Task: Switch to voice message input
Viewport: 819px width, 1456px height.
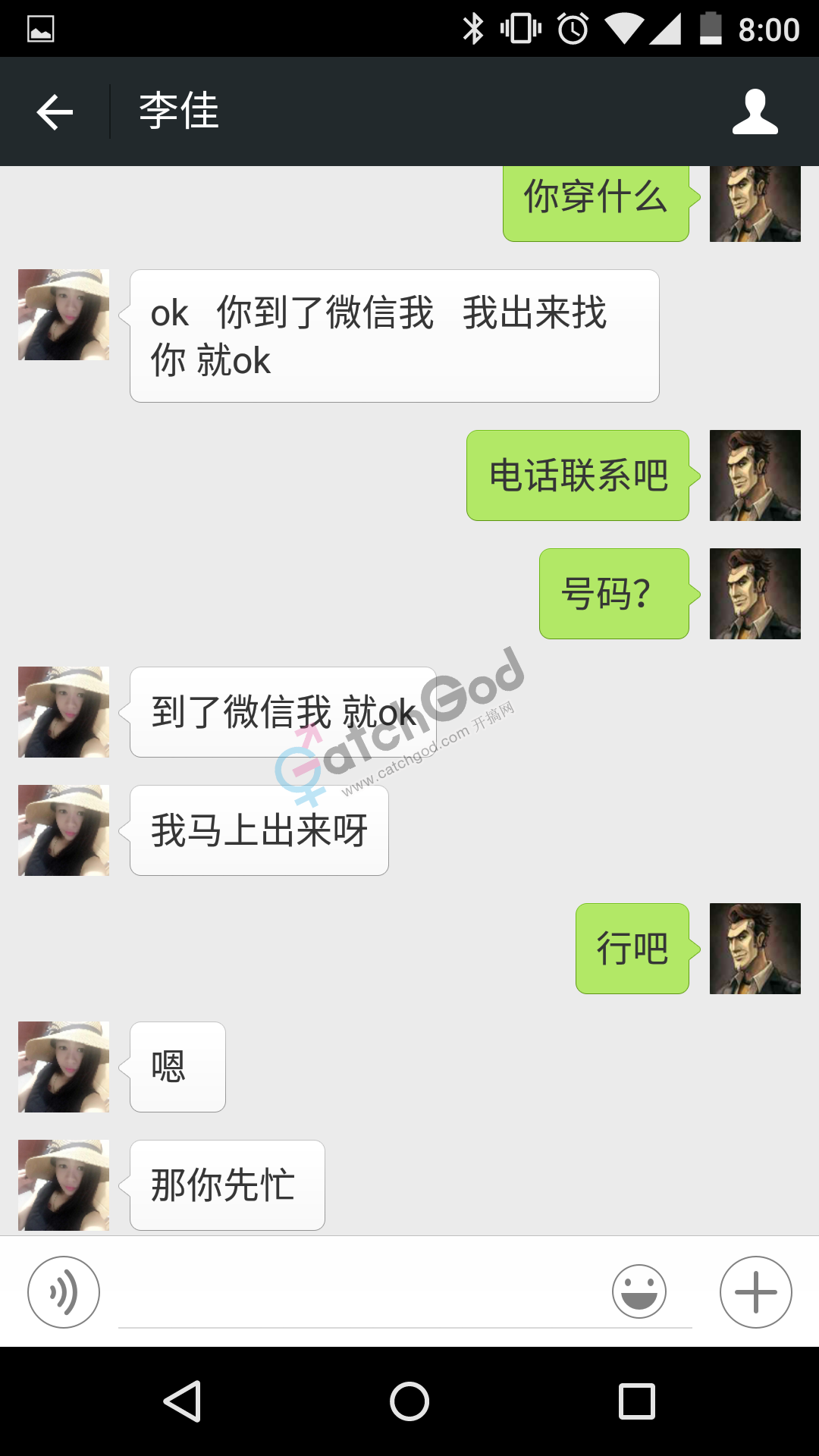Action: [64, 1291]
